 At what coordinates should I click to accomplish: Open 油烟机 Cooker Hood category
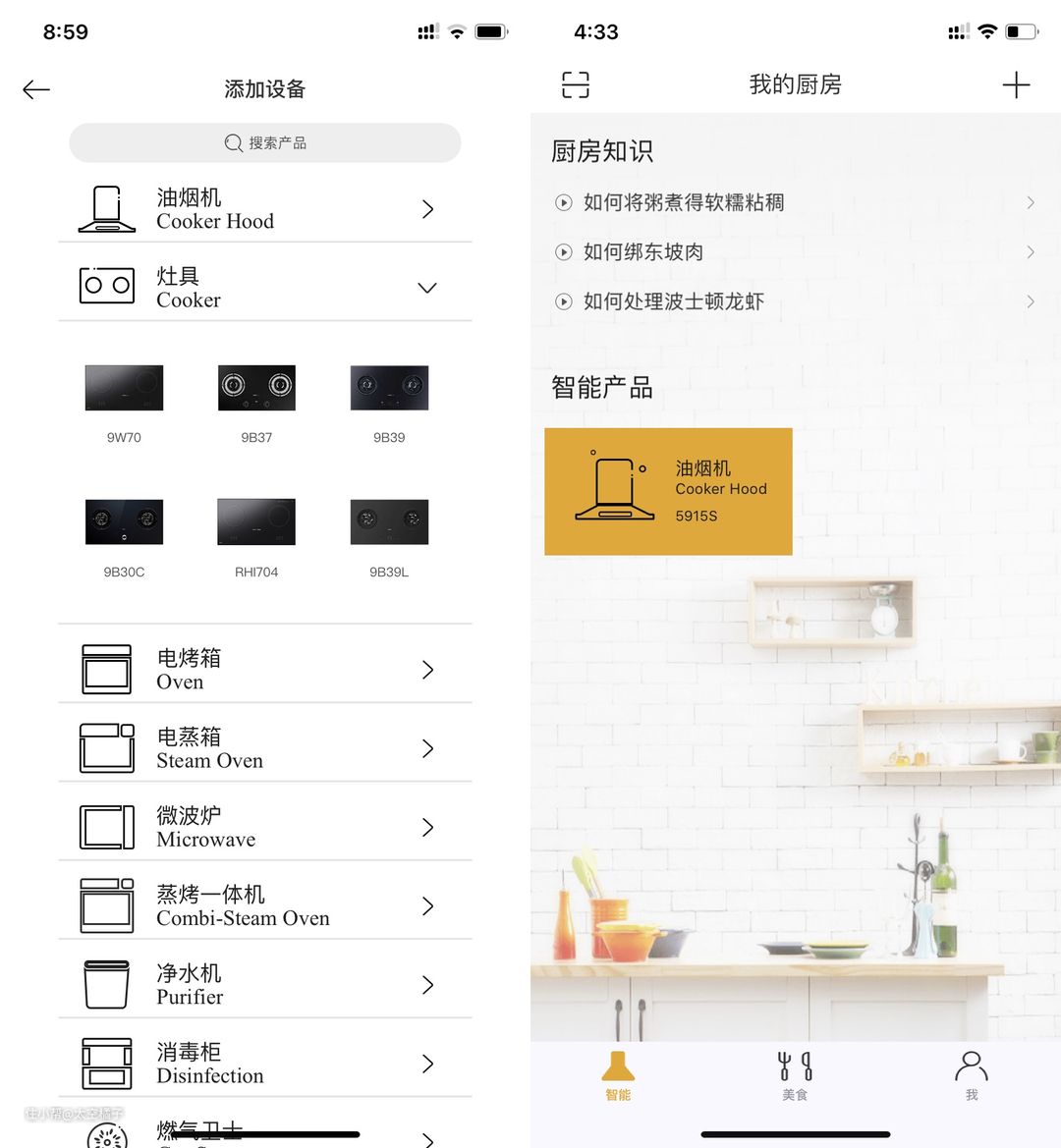click(x=264, y=209)
